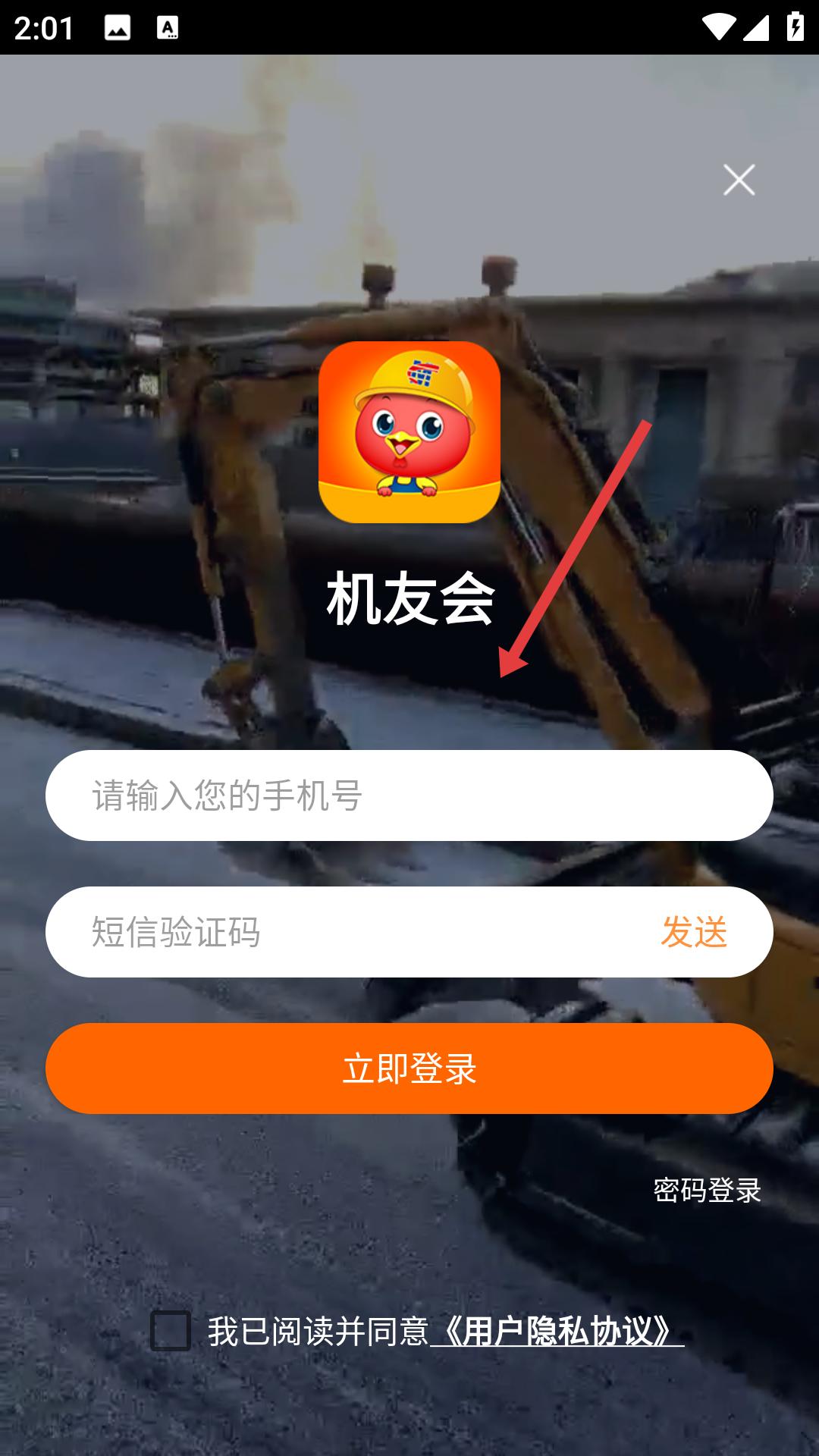
Task: Close the login screen with X
Action: click(x=739, y=180)
